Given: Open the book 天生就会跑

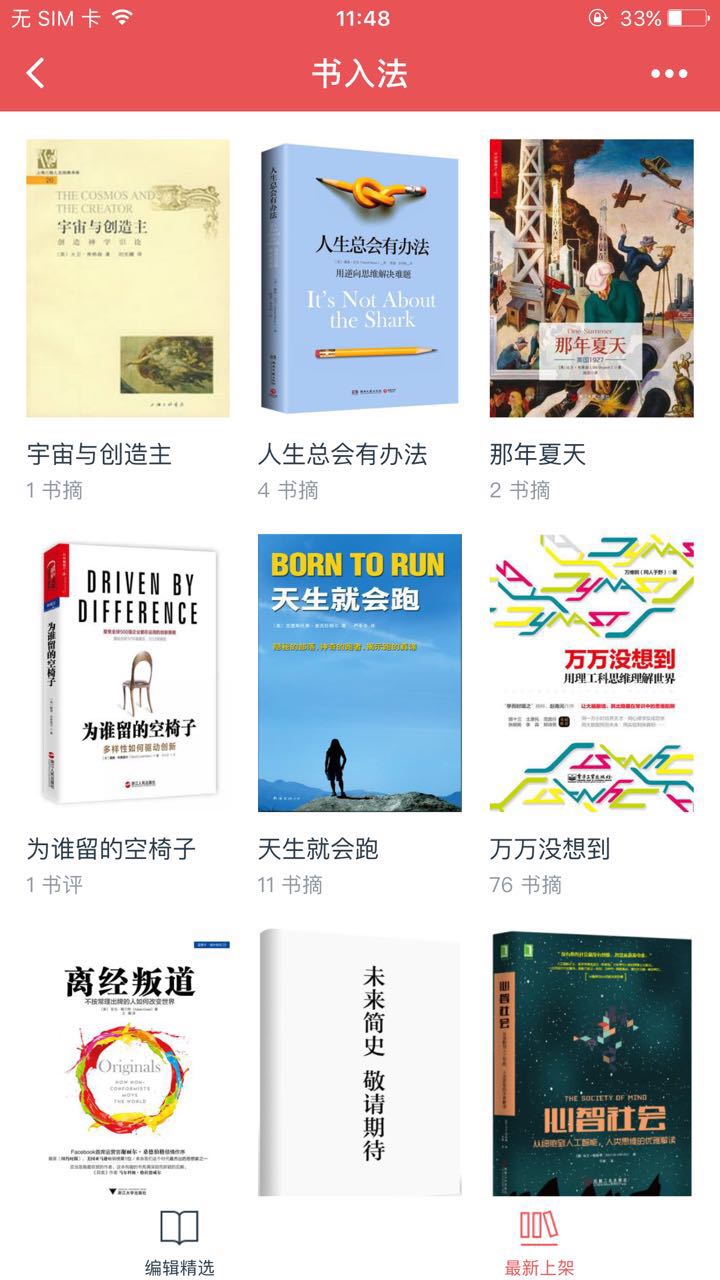Looking at the screenshot, I should 359,672.
